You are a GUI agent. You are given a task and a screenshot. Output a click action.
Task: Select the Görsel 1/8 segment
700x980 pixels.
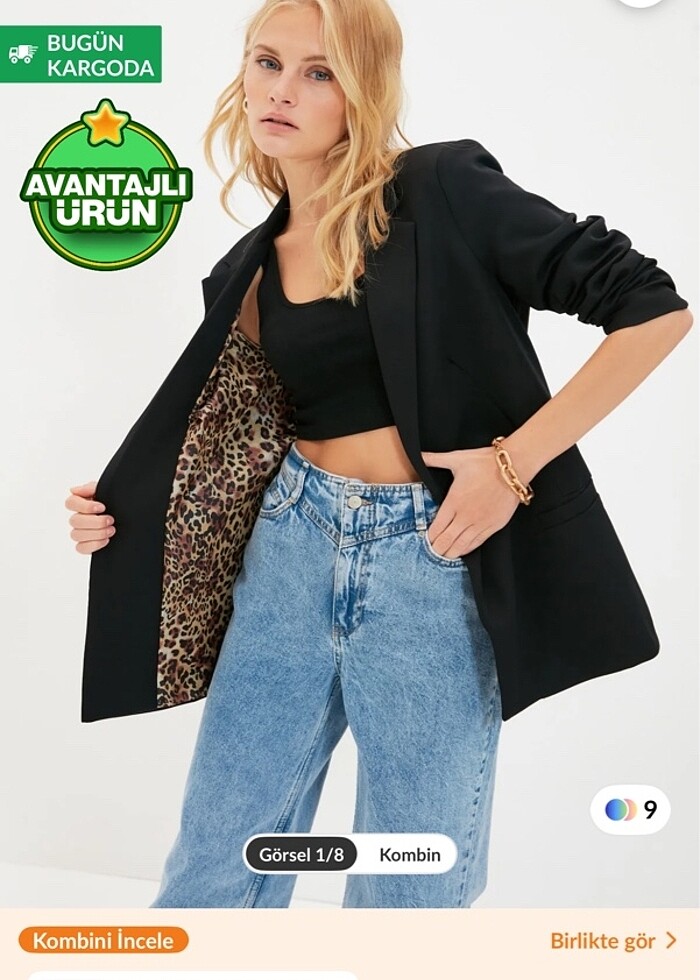click(300, 854)
